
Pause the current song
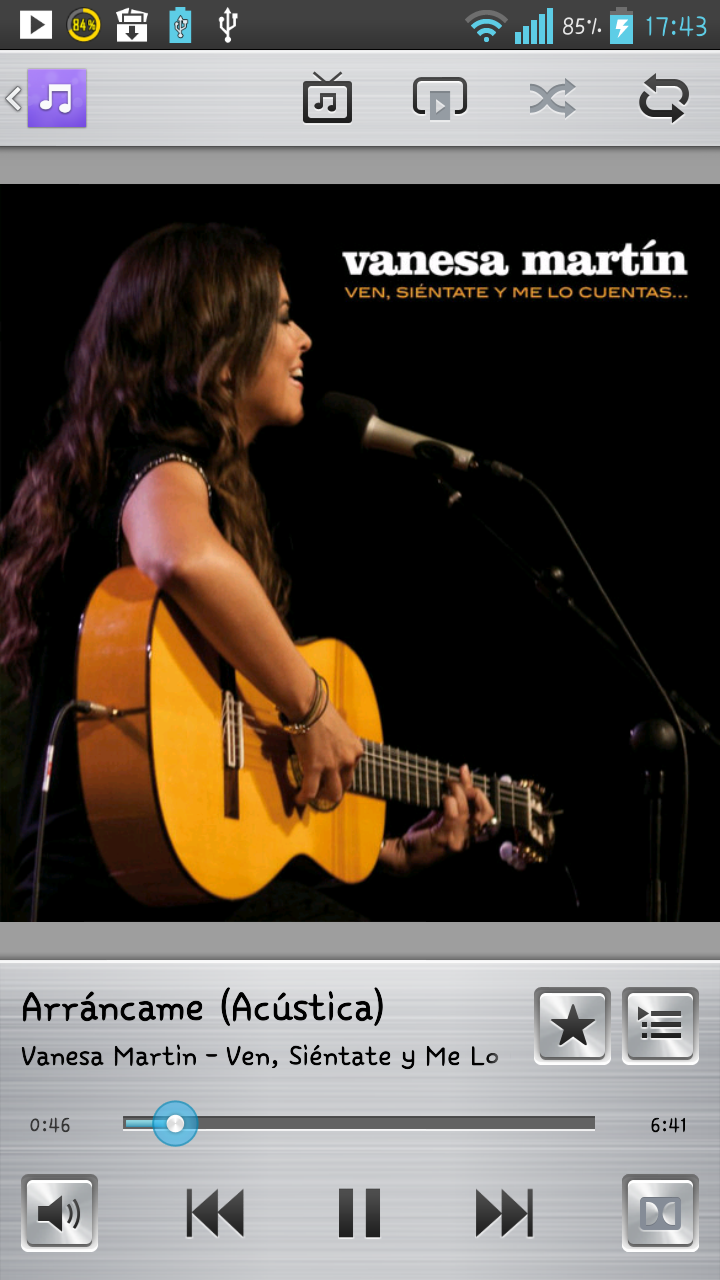[359, 1213]
